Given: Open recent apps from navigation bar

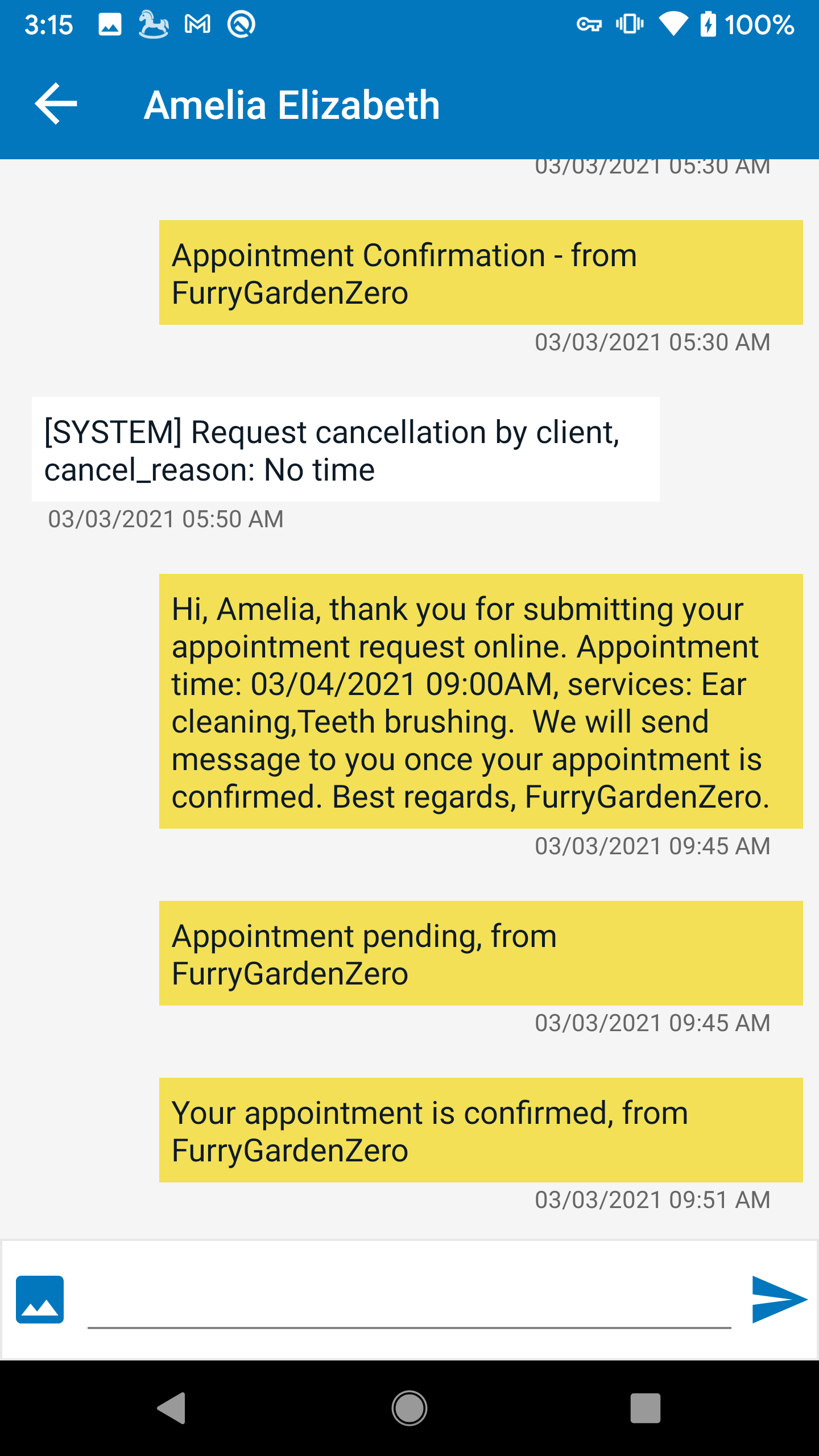Looking at the screenshot, I should click(x=645, y=1408).
